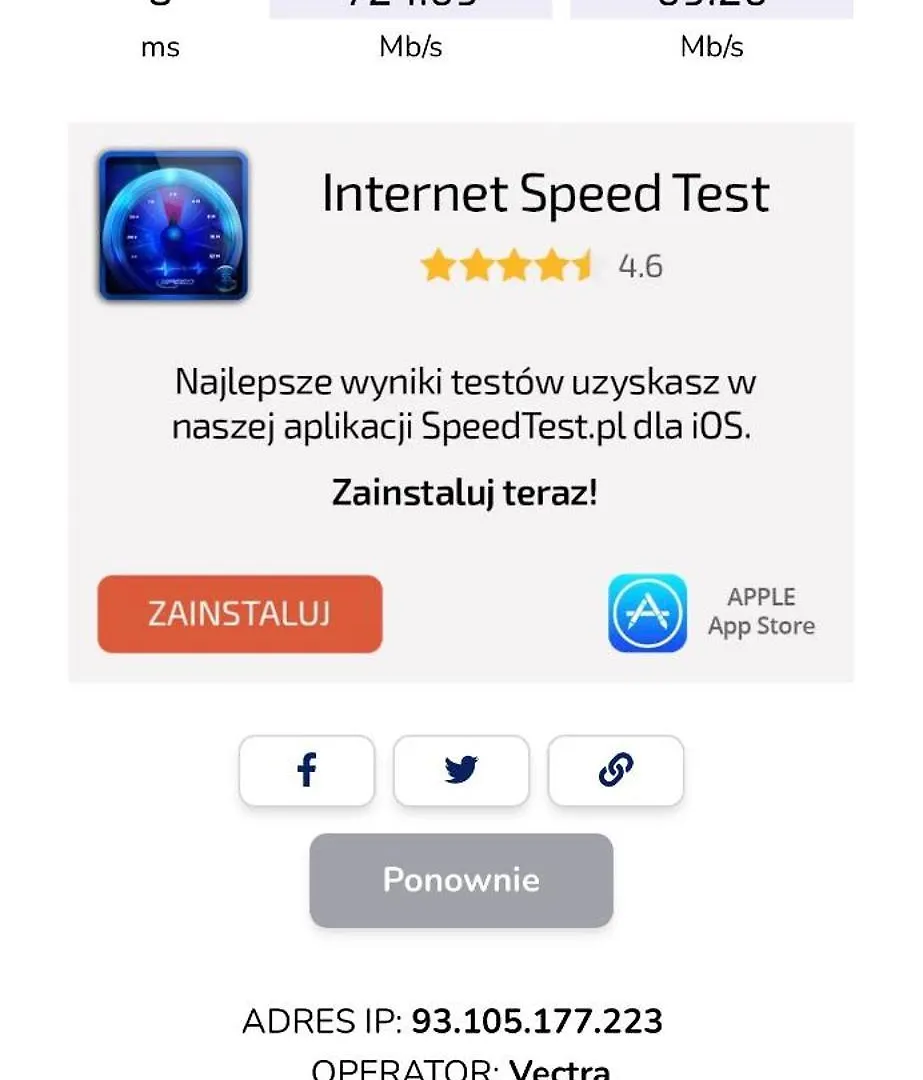Screen dimensions: 923x1080
Task: Open the Internet Speed Test app icon
Action: click(x=173, y=226)
